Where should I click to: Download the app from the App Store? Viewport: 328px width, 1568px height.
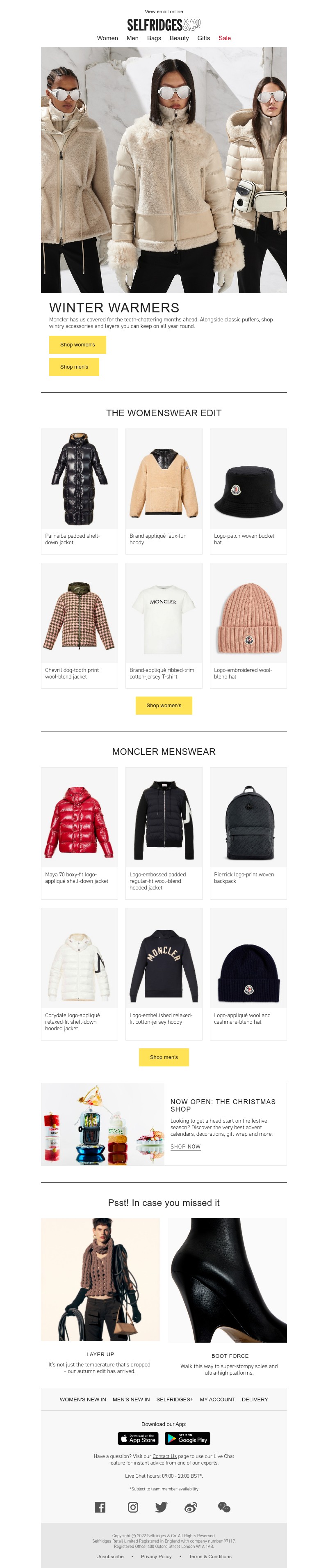138,1438
